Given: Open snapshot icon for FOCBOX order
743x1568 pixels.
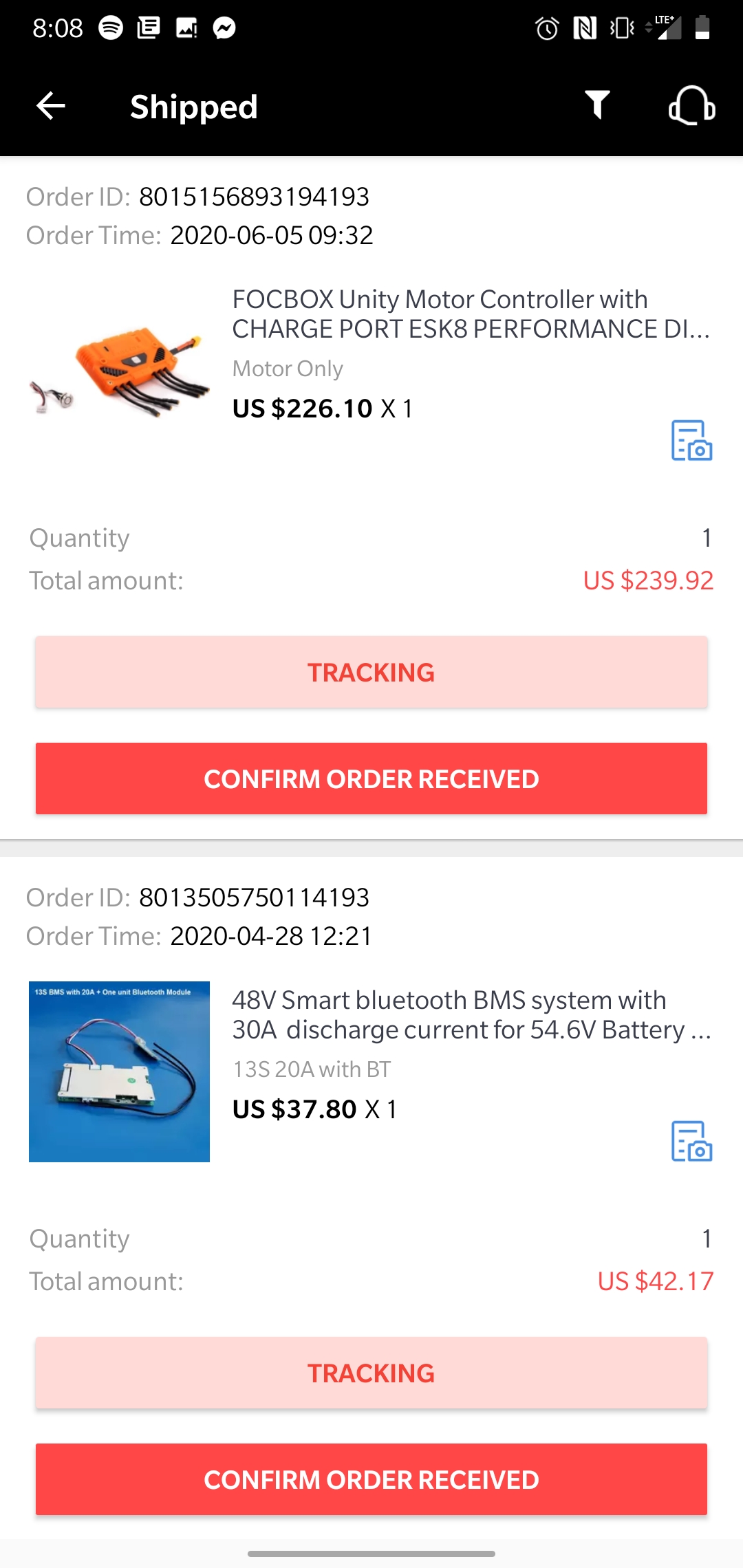Looking at the screenshot, I should tap(691, 440).
